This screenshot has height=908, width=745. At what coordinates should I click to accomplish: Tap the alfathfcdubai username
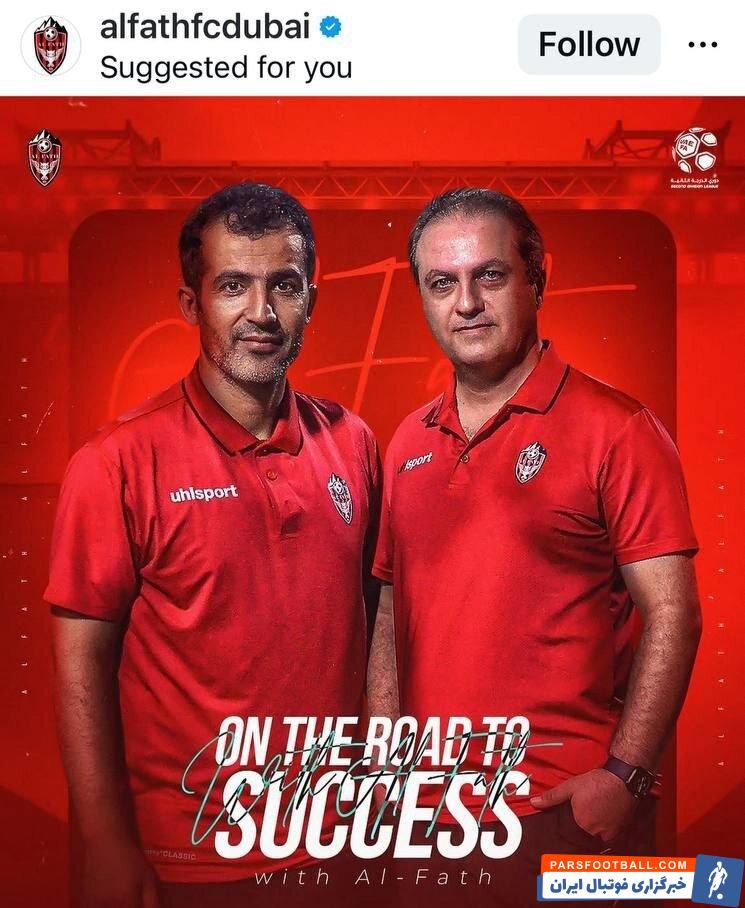coord(205,27)
